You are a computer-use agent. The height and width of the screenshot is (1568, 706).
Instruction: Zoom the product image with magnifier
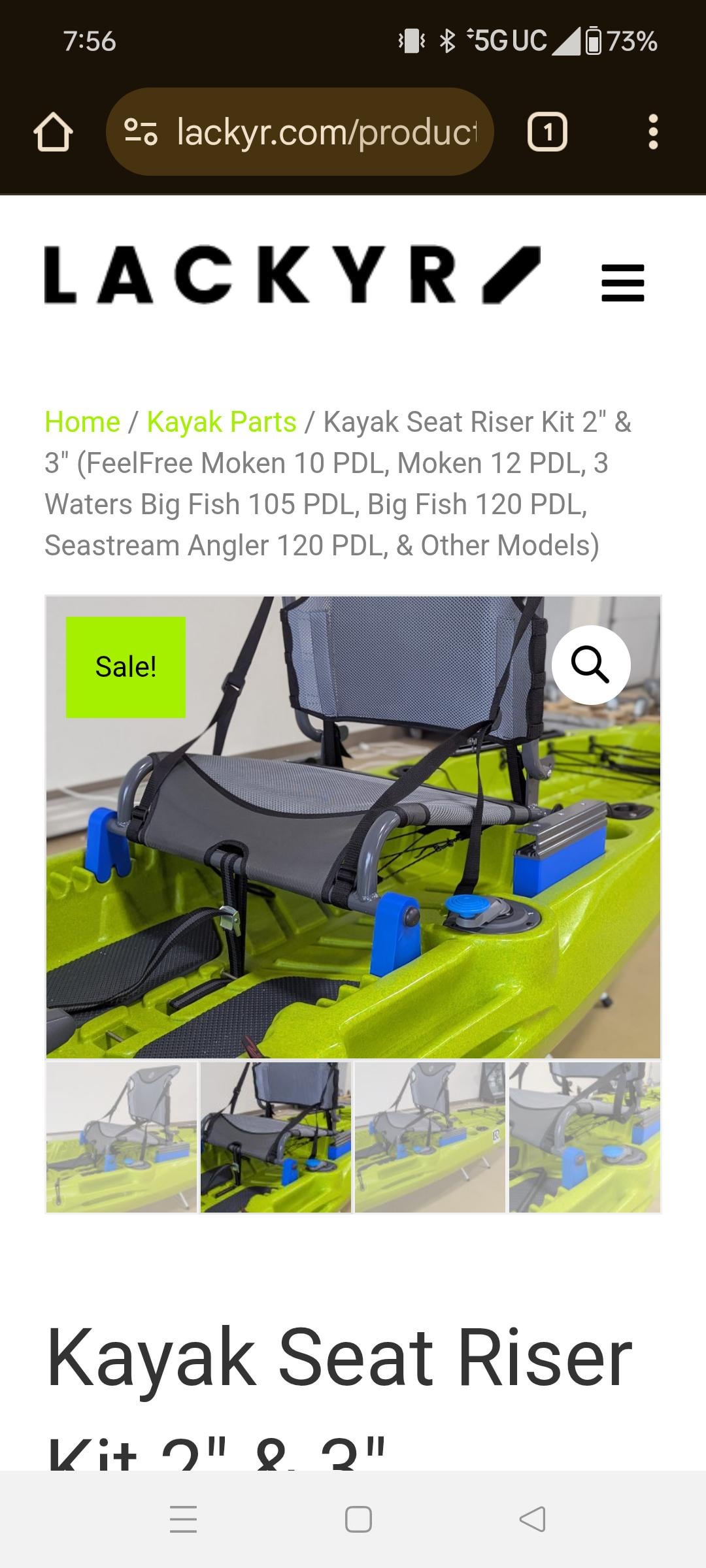(x=591, y=665)
